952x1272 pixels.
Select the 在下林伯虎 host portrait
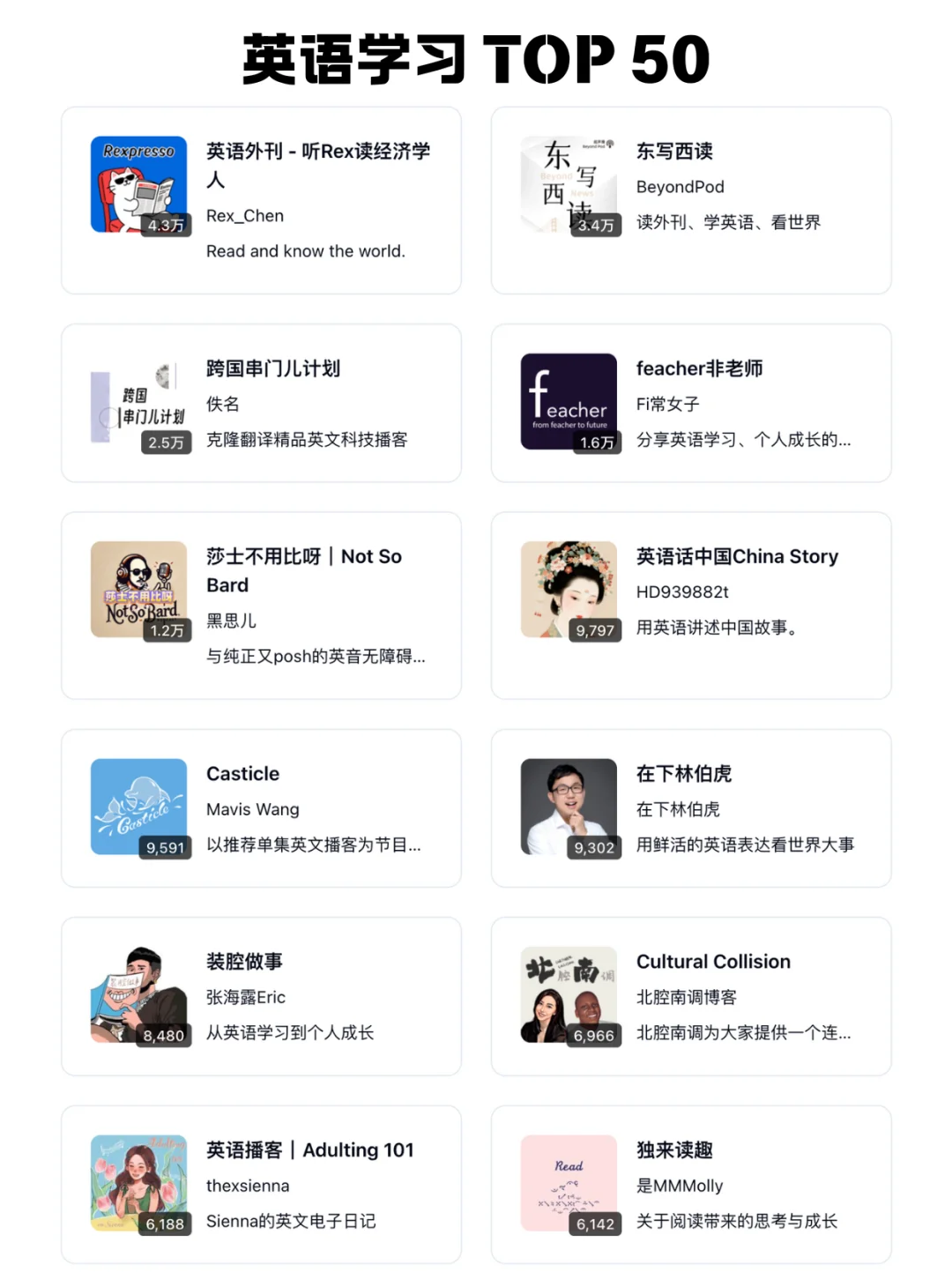click(x=569, y=807)
